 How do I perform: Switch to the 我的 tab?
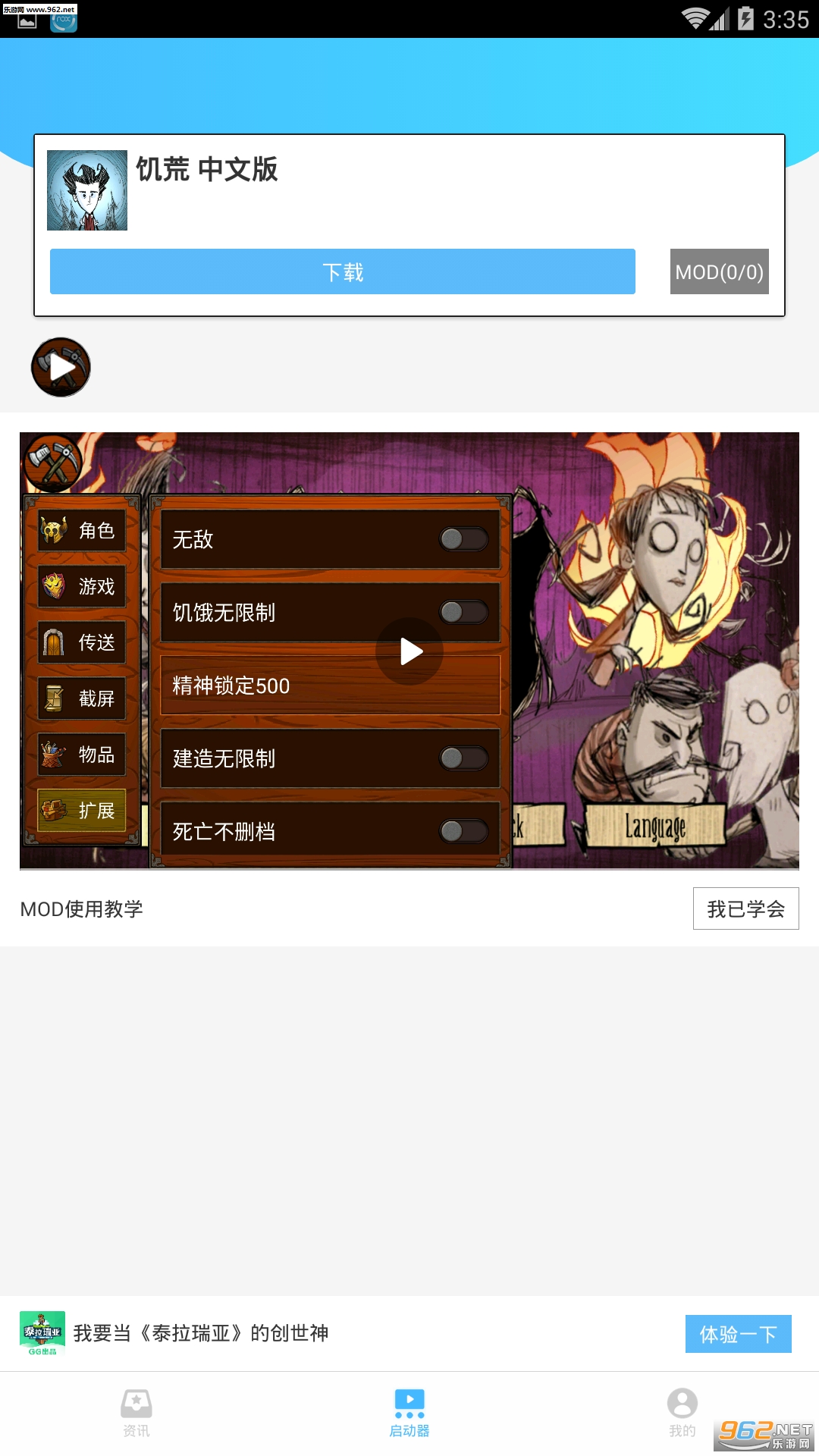[682, 1413]
